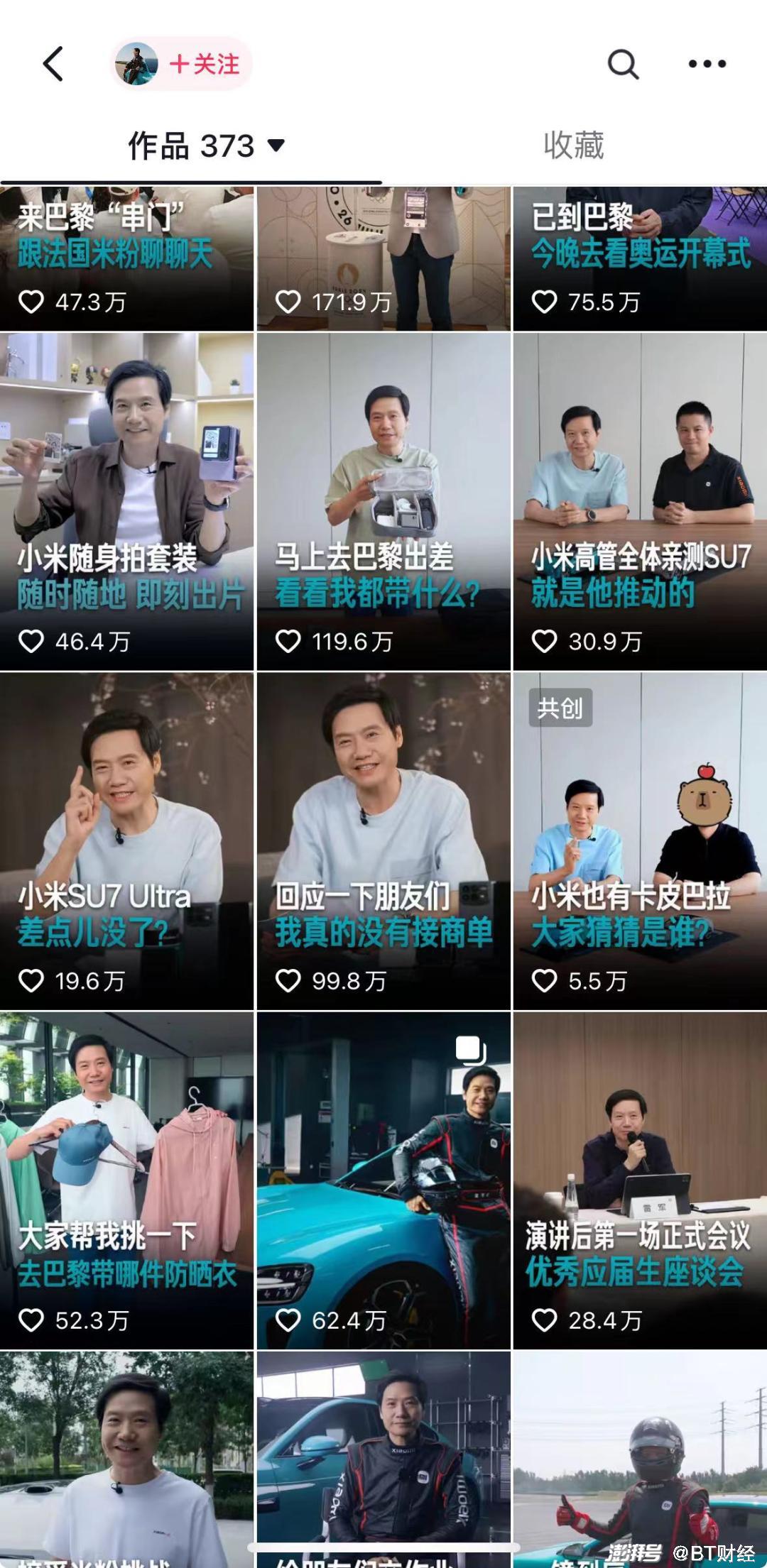The height and width of the screenshot is (1568, 767).
Task: Go back using the back arrow
Action: click(x=53, y=65)
